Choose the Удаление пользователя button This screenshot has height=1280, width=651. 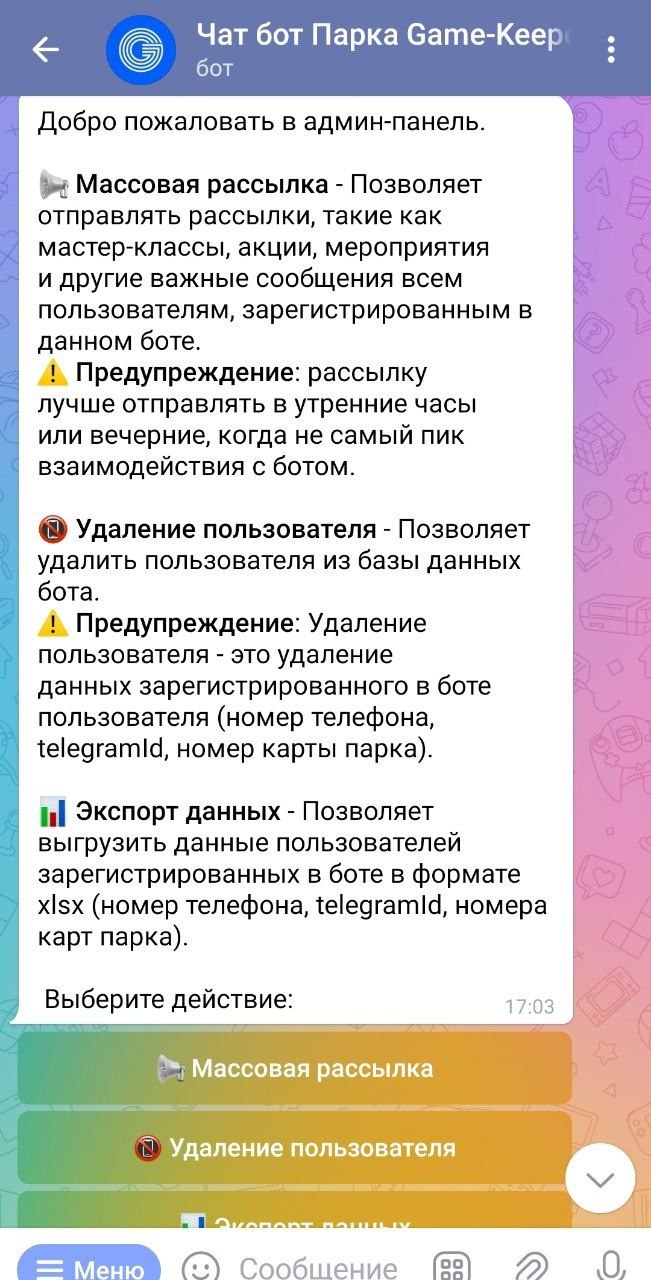(x=294, y=1148)
